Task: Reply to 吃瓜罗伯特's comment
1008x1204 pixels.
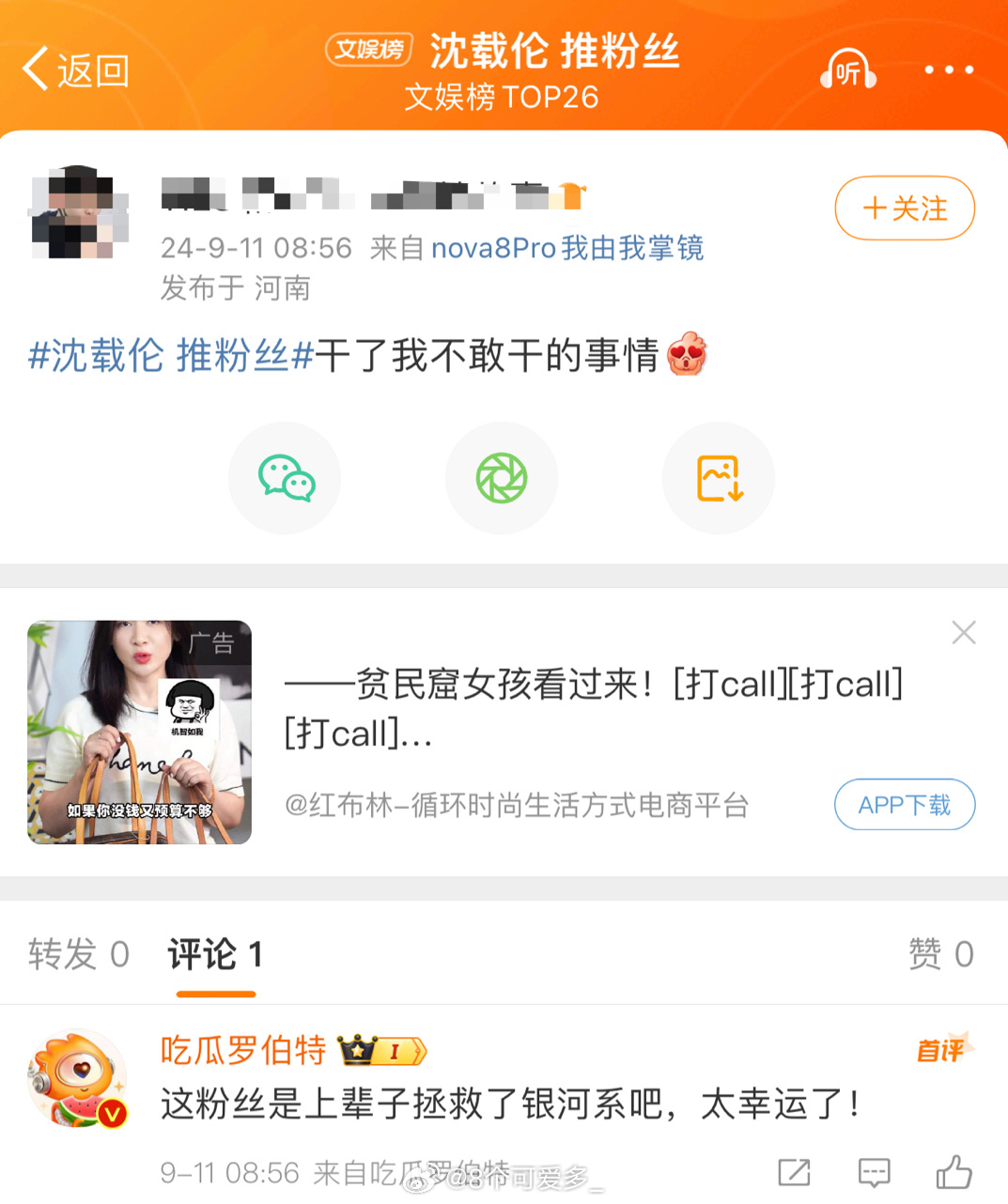Action: (x=874, y=1172)
